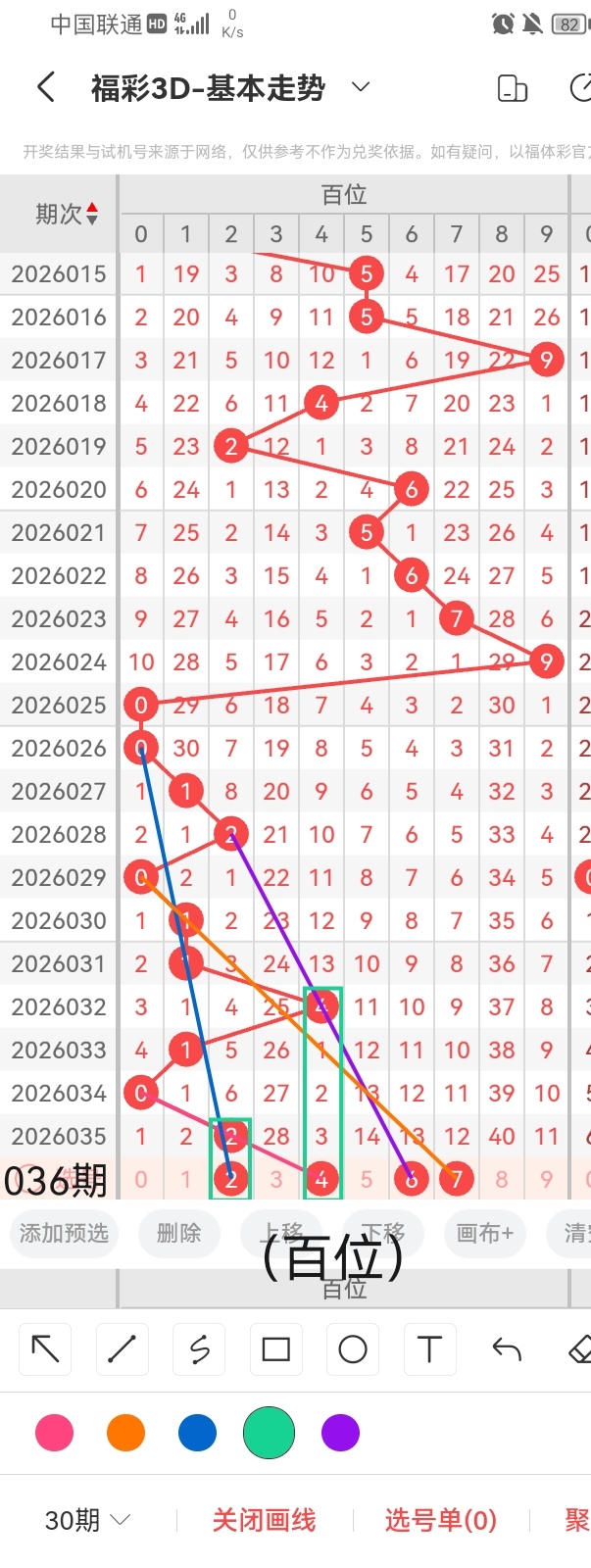The width and height of the screenshot is (591, 1568).
Task: Select the circle drawing tool
Action: 353,1349
